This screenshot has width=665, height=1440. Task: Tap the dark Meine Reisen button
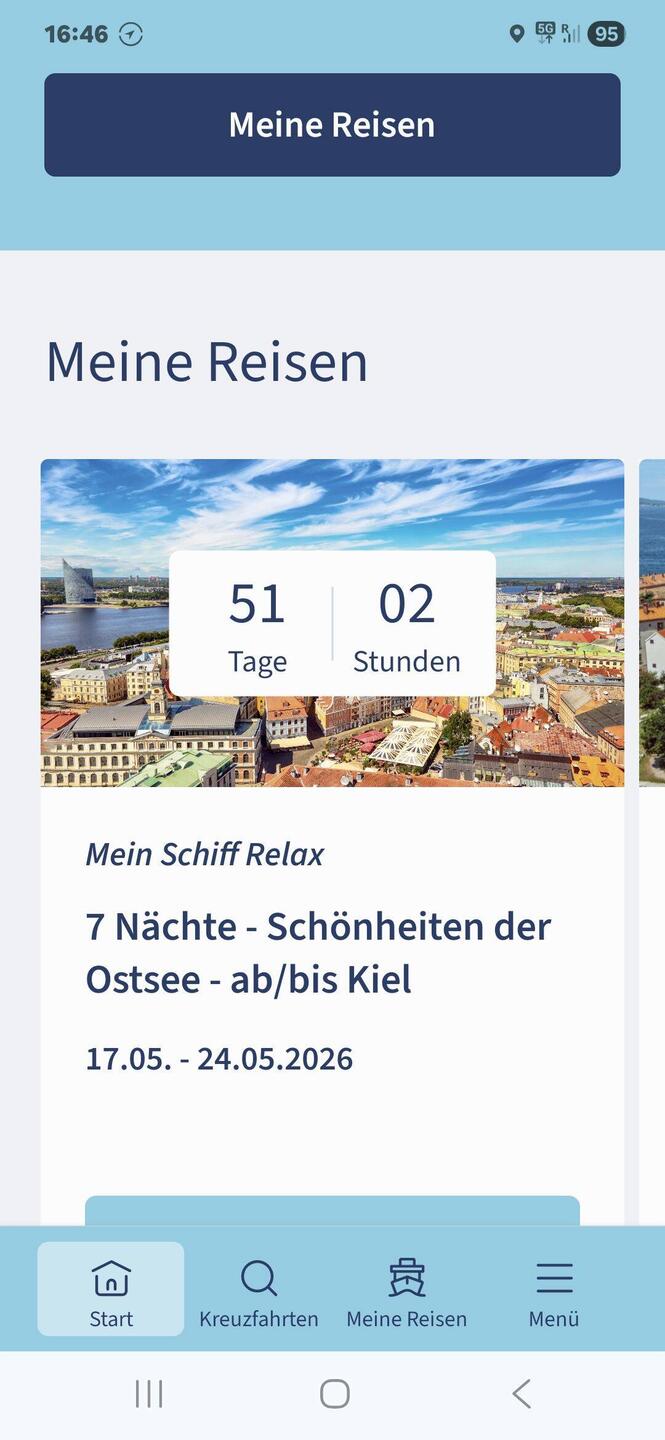(x=332, y=125)
